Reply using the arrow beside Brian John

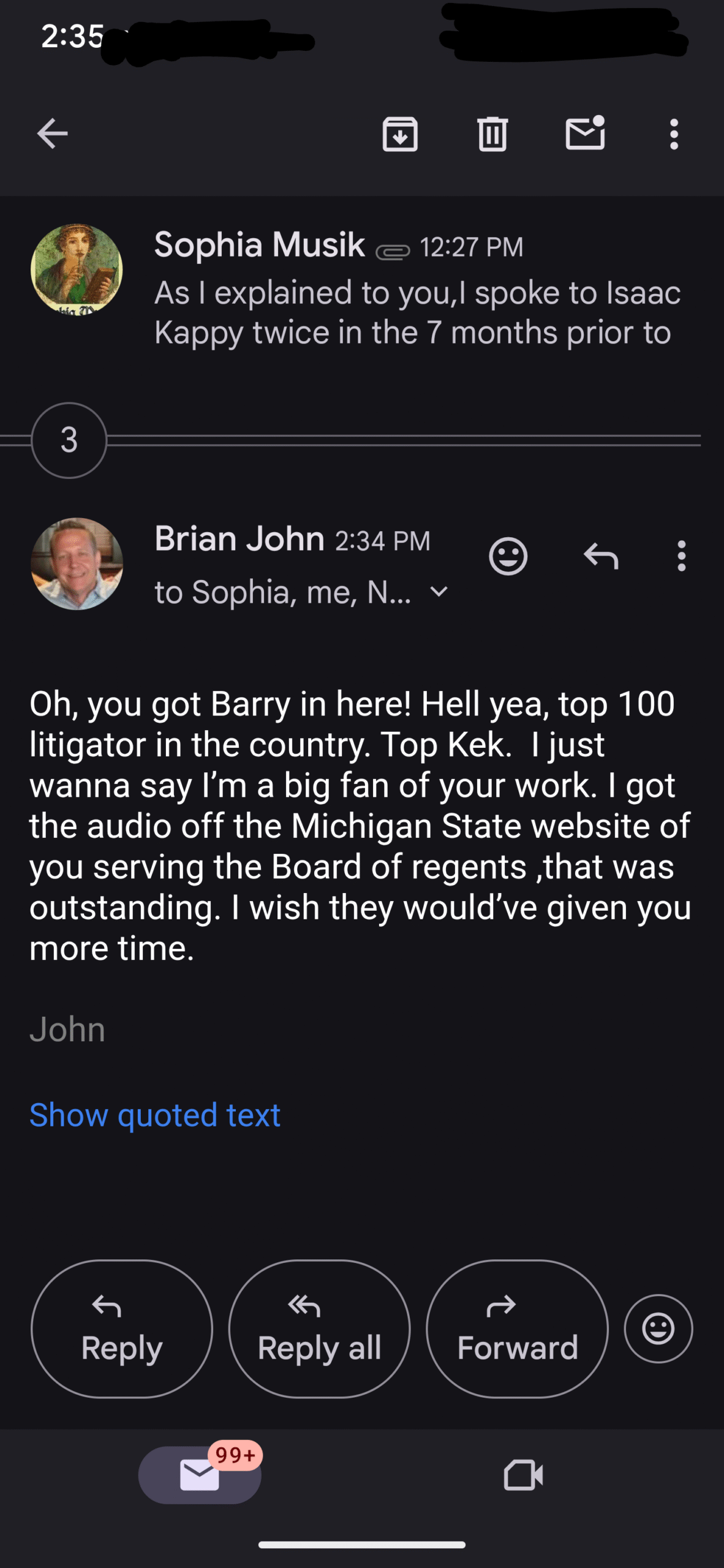(601, 556)
